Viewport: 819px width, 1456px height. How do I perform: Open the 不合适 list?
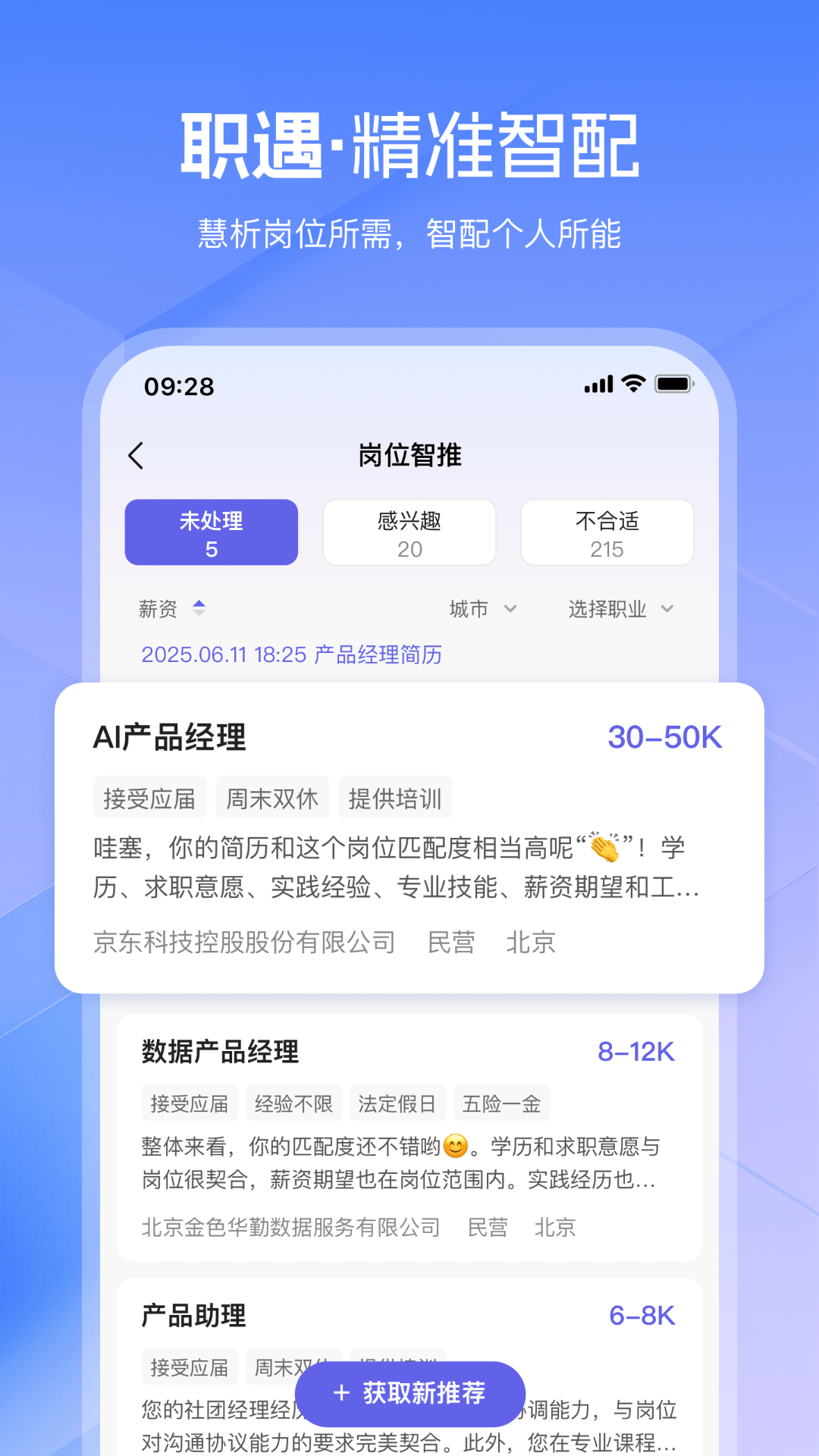pos(607,532)
